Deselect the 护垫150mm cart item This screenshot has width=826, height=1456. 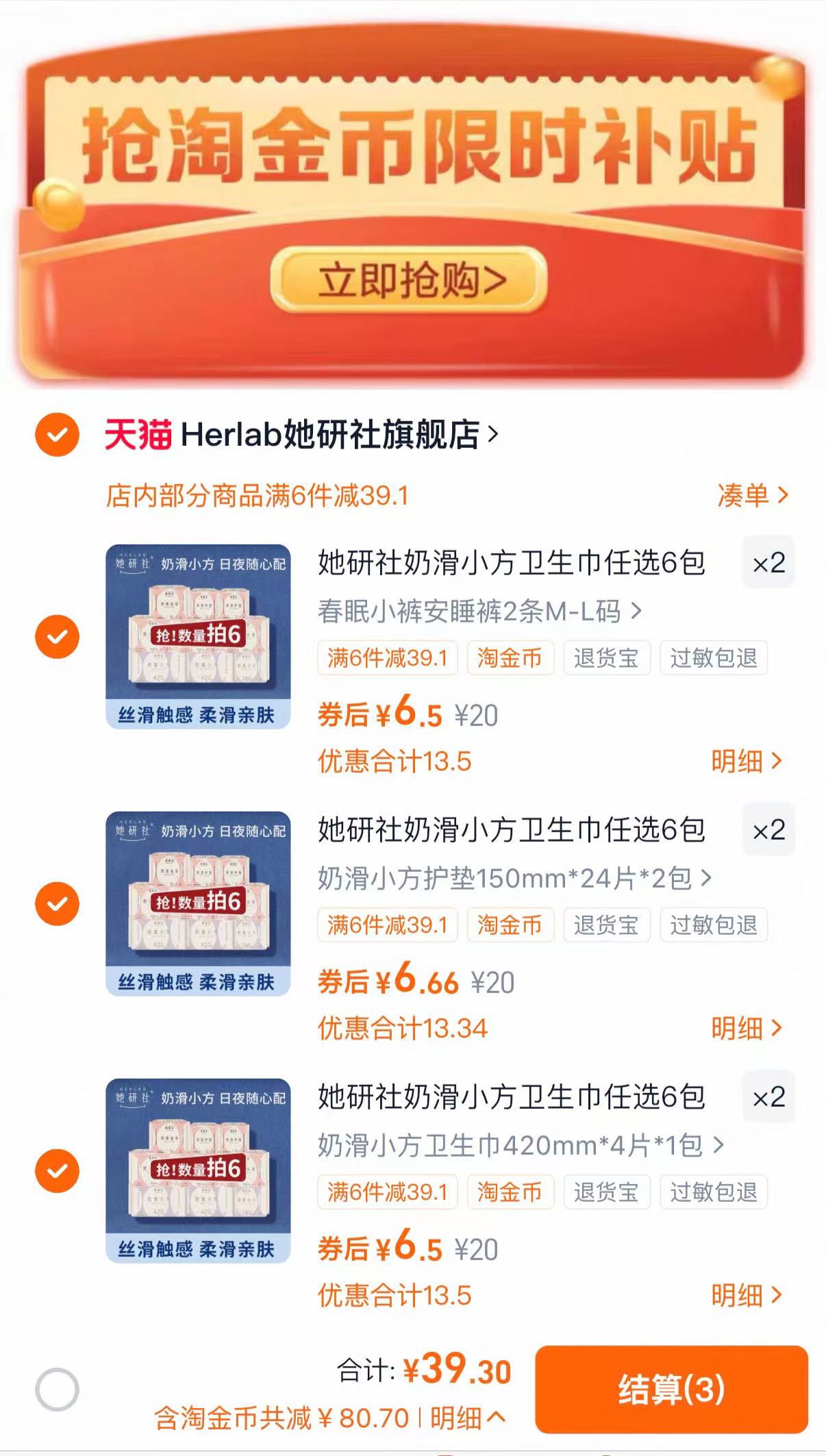tap(57, 905)
